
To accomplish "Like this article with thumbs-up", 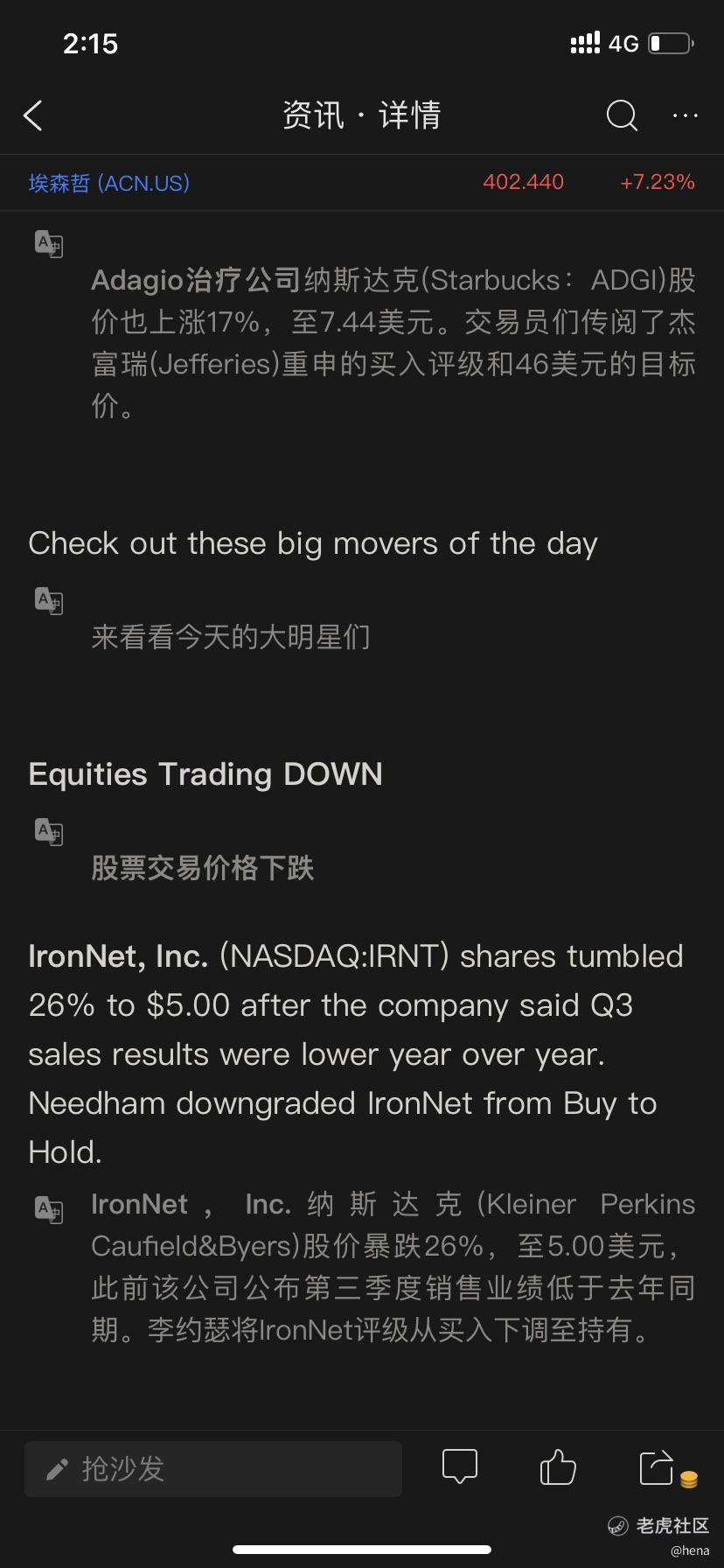I will (x=557, y=1467).
